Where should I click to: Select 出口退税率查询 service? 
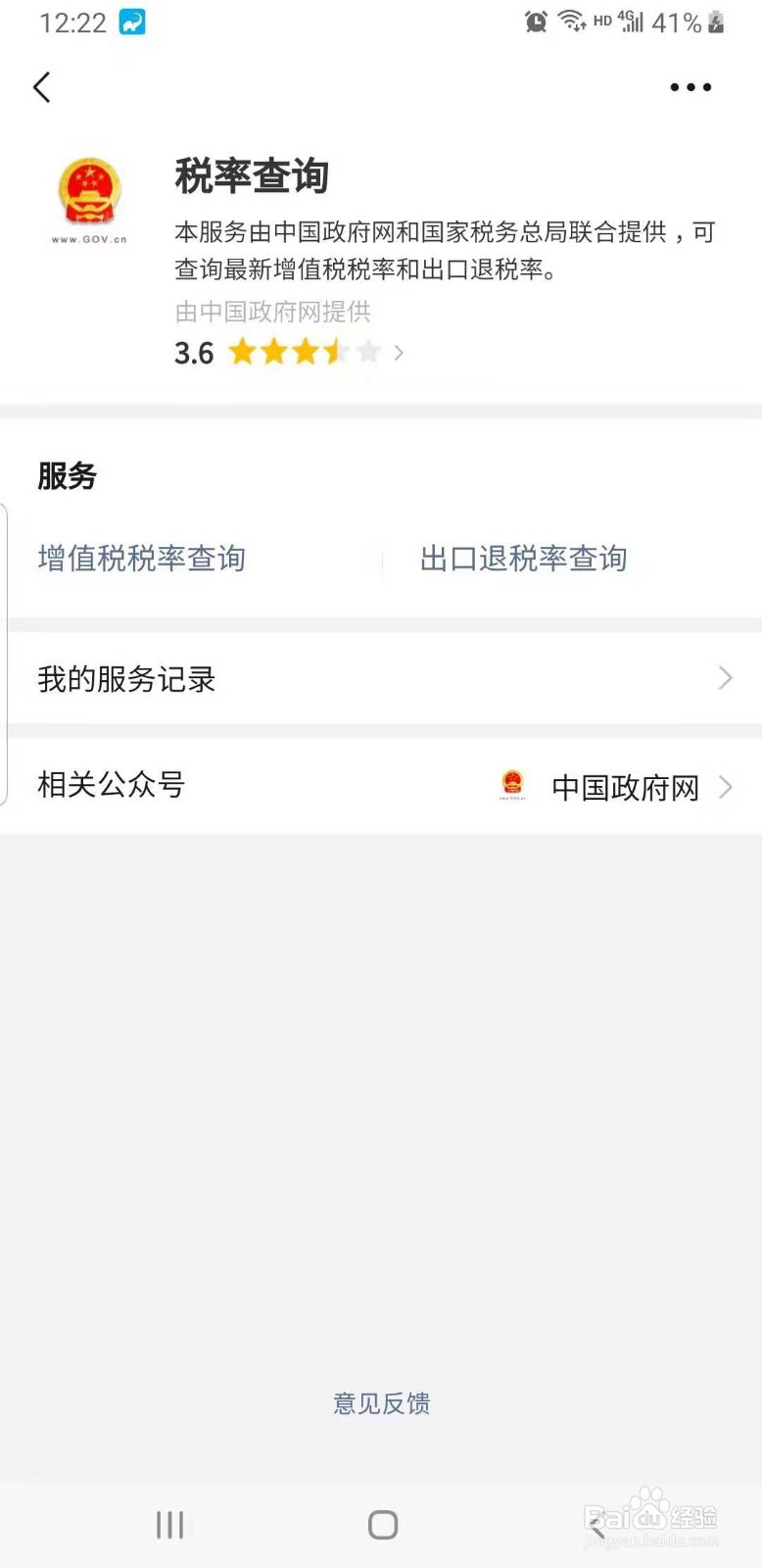523,558
